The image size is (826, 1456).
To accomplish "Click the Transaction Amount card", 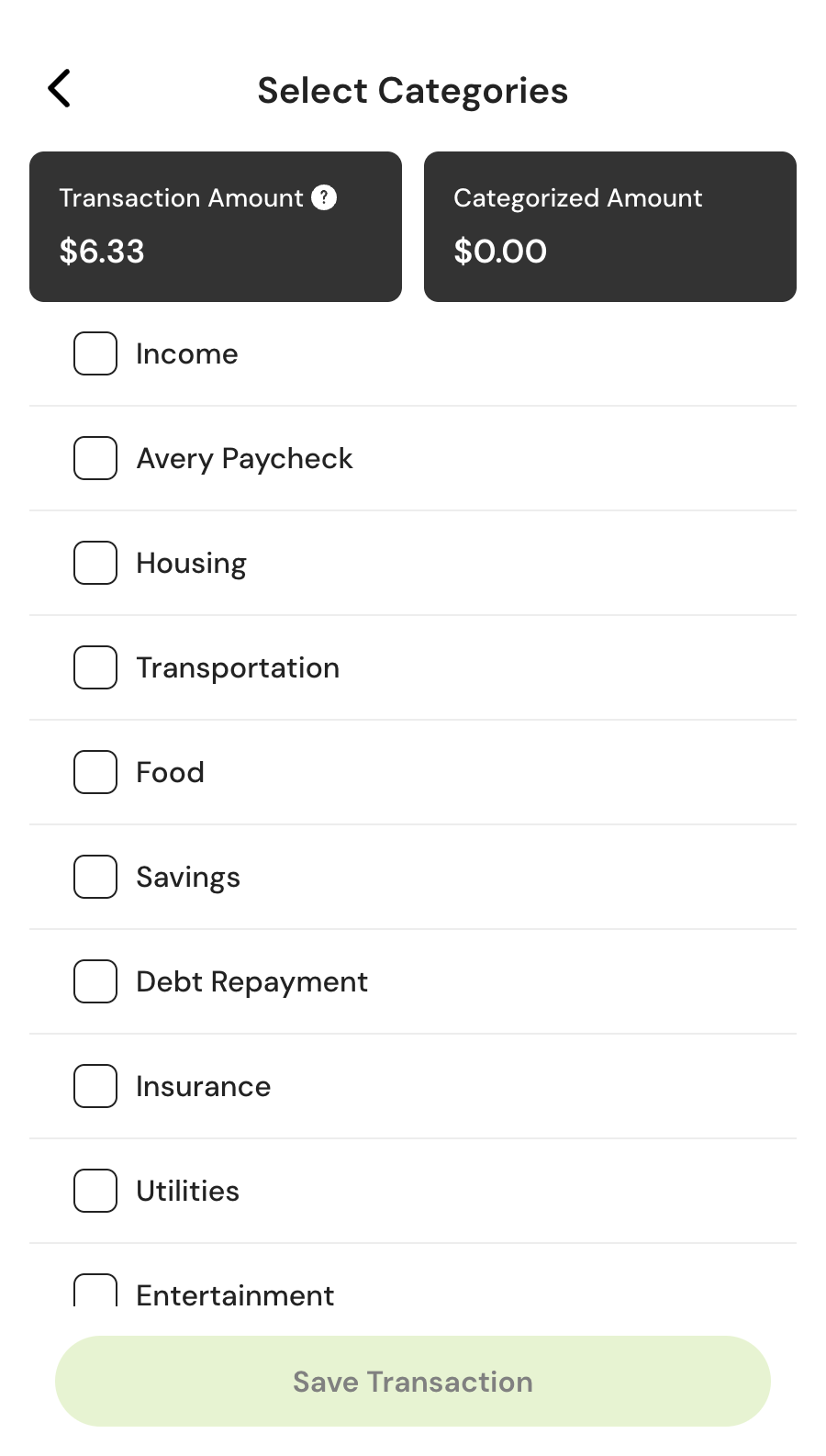I will coord(215,226).
